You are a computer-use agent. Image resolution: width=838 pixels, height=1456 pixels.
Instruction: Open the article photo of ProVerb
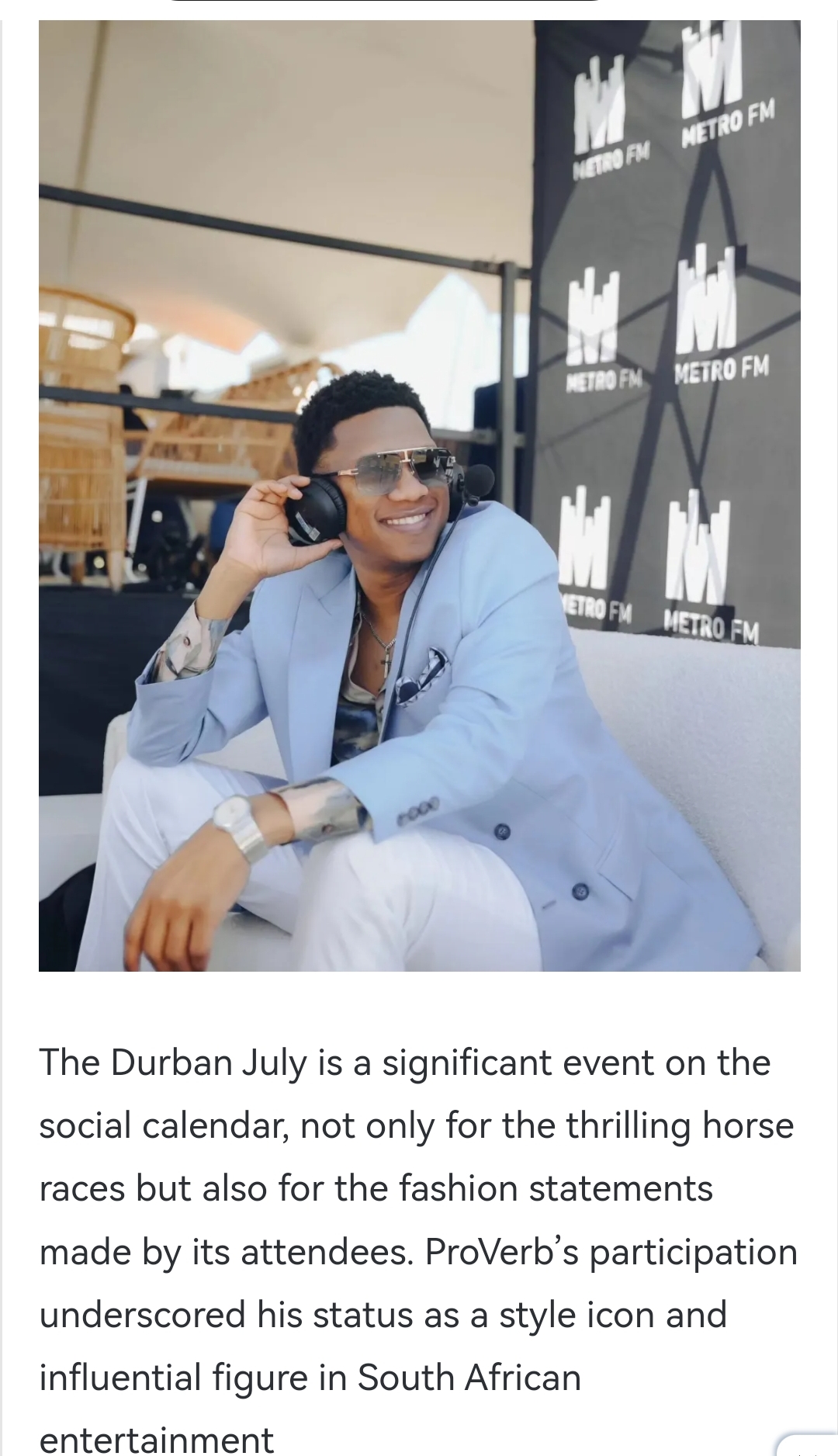[419, 497]
